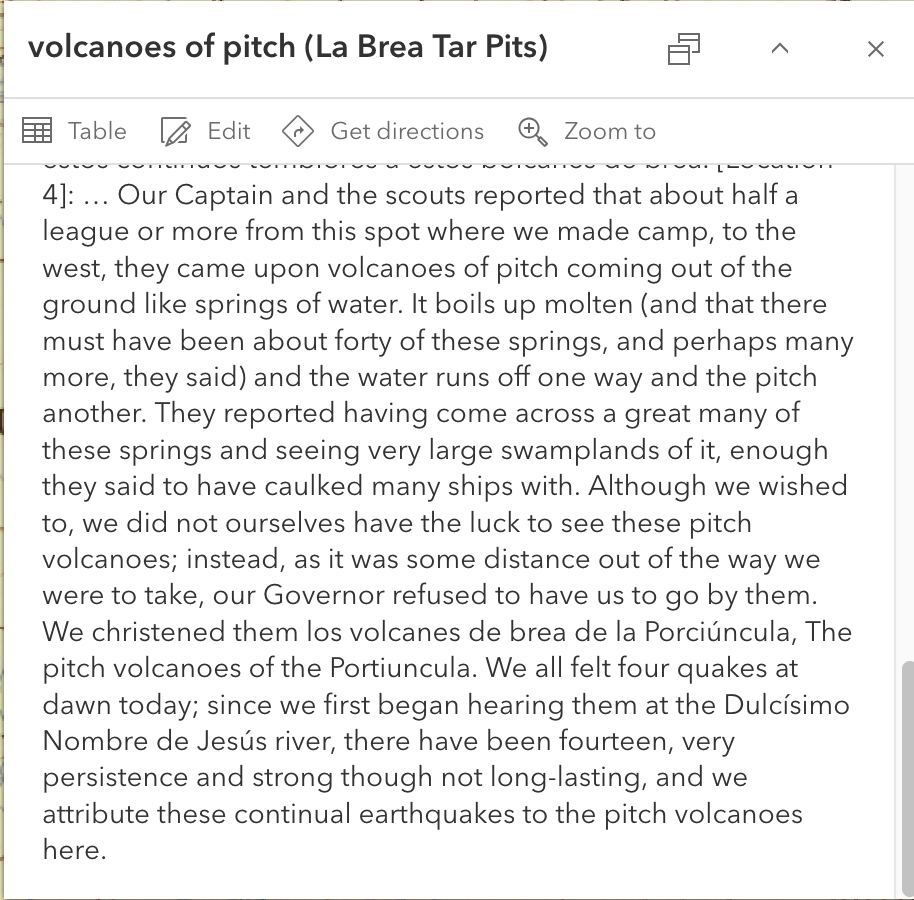Zoom to this feature on the map
This screenshot has width=914, height=900.
[x=587, y=131]
